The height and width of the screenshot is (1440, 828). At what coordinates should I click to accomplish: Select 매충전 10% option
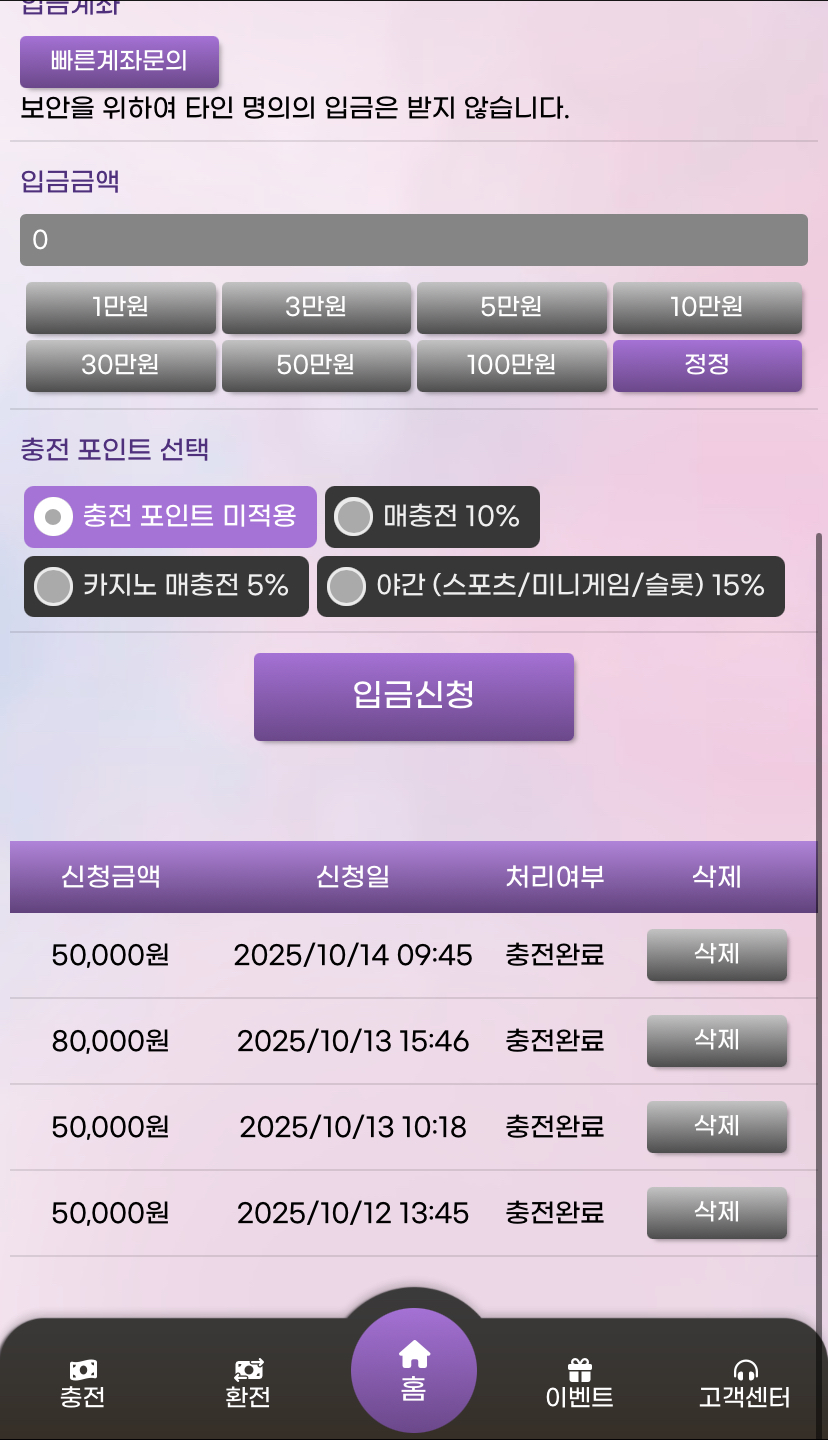tap(432, 517)
